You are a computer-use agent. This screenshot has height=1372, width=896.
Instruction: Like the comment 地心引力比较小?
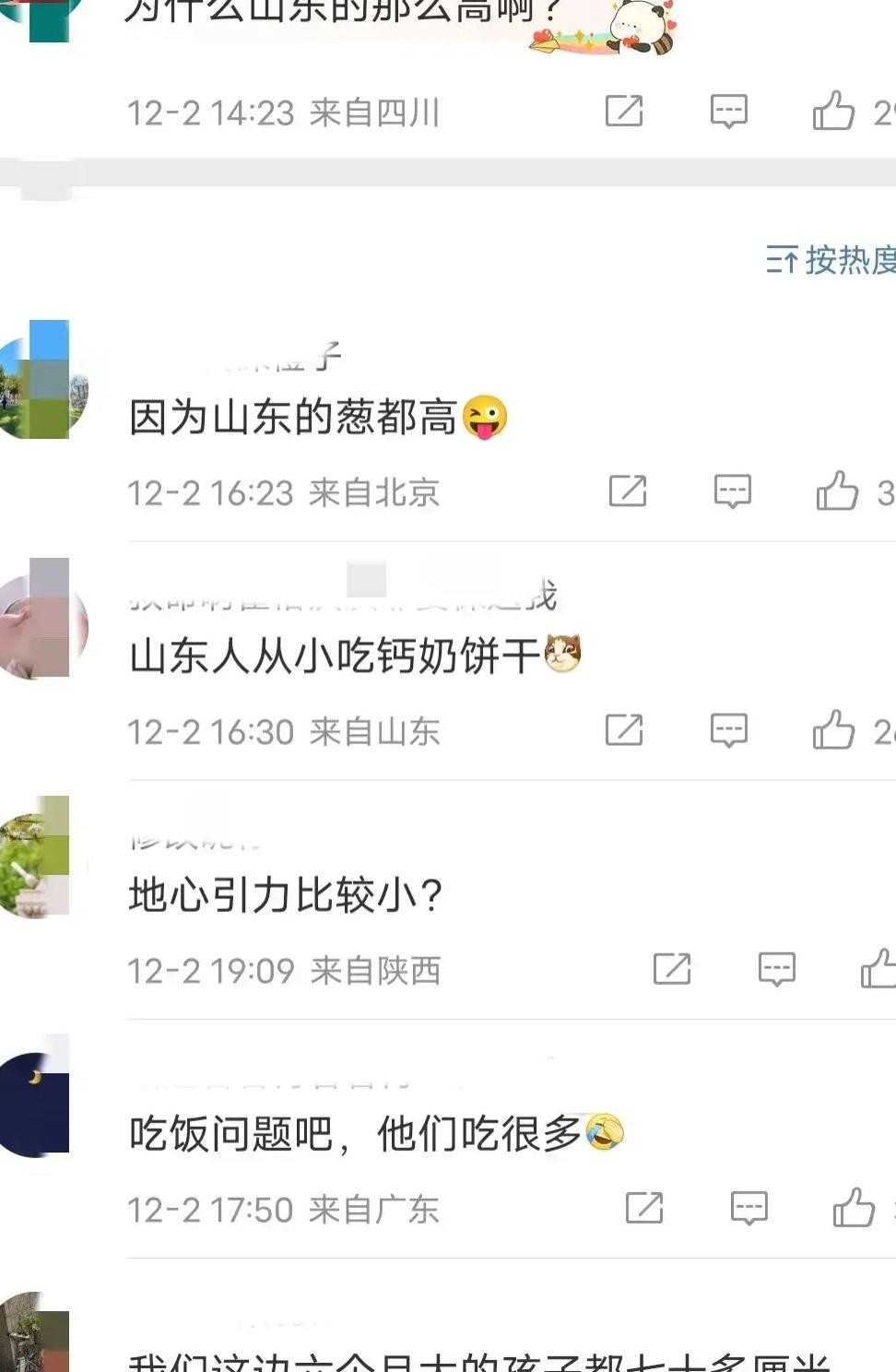(x=878, y=969)
